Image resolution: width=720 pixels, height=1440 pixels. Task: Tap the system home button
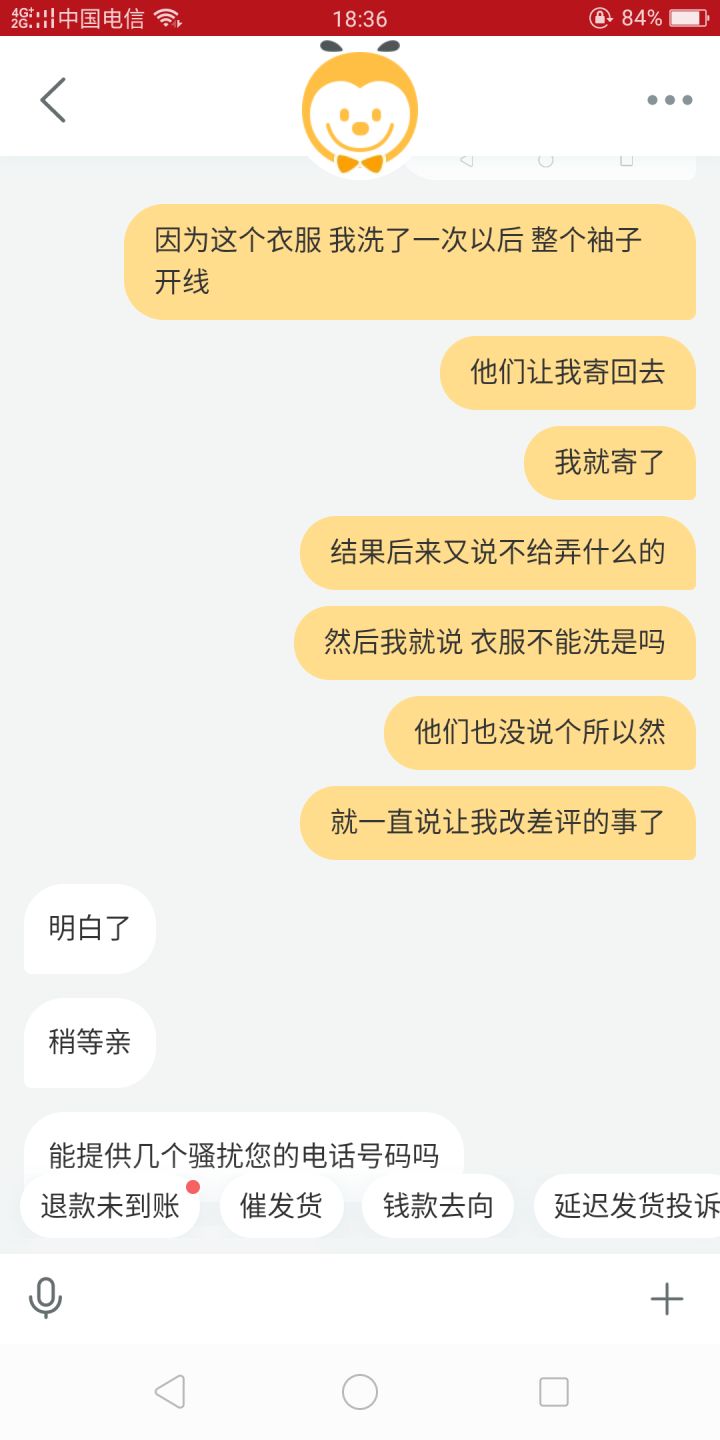click(360, 1391)
